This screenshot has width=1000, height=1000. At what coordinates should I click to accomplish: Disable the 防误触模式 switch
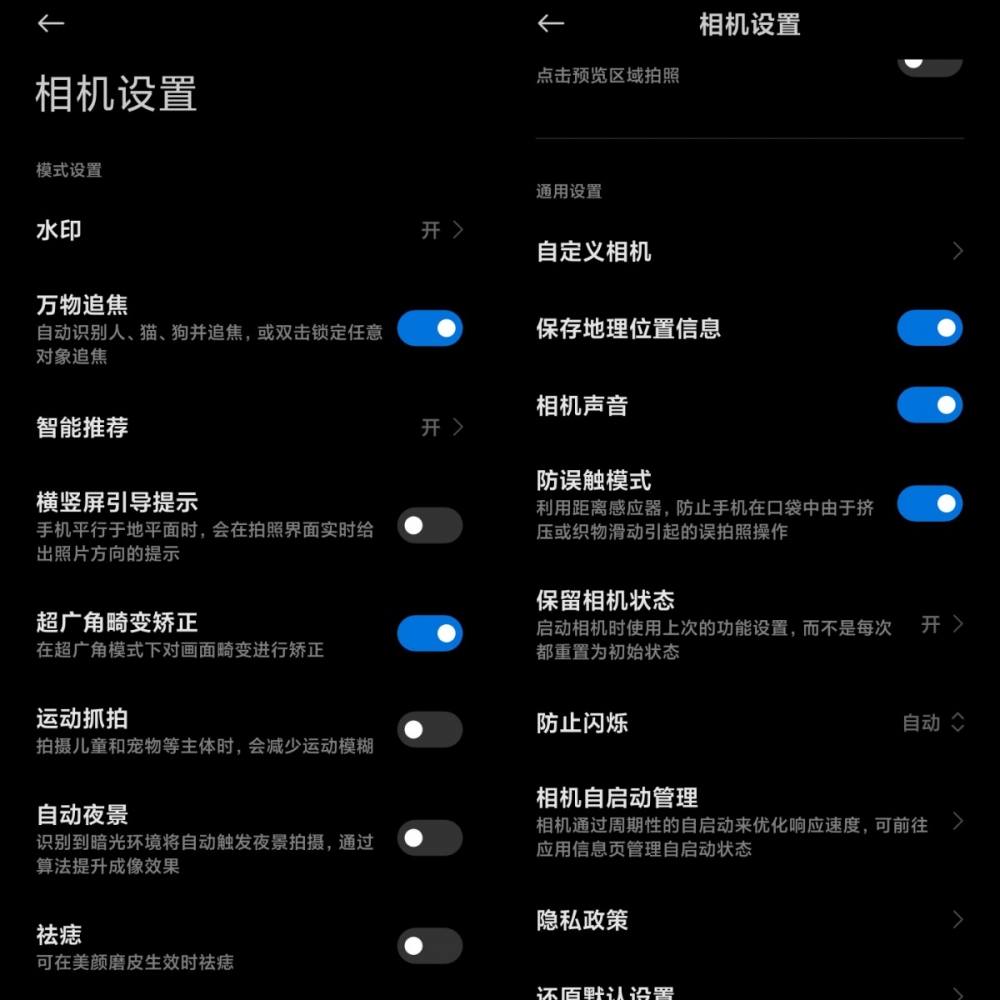pos(929,504)
